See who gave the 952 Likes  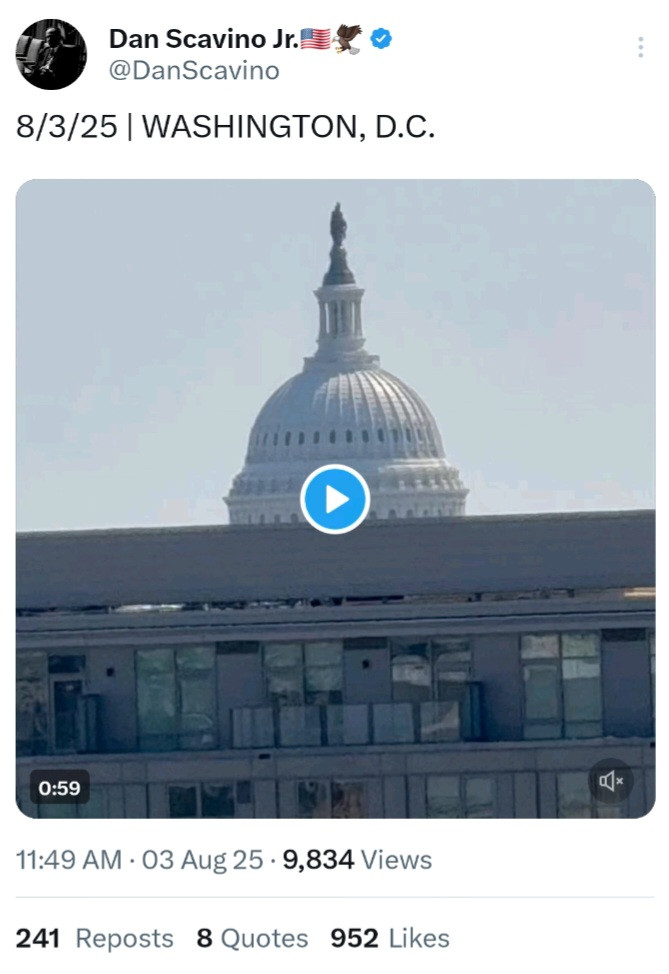390,938
